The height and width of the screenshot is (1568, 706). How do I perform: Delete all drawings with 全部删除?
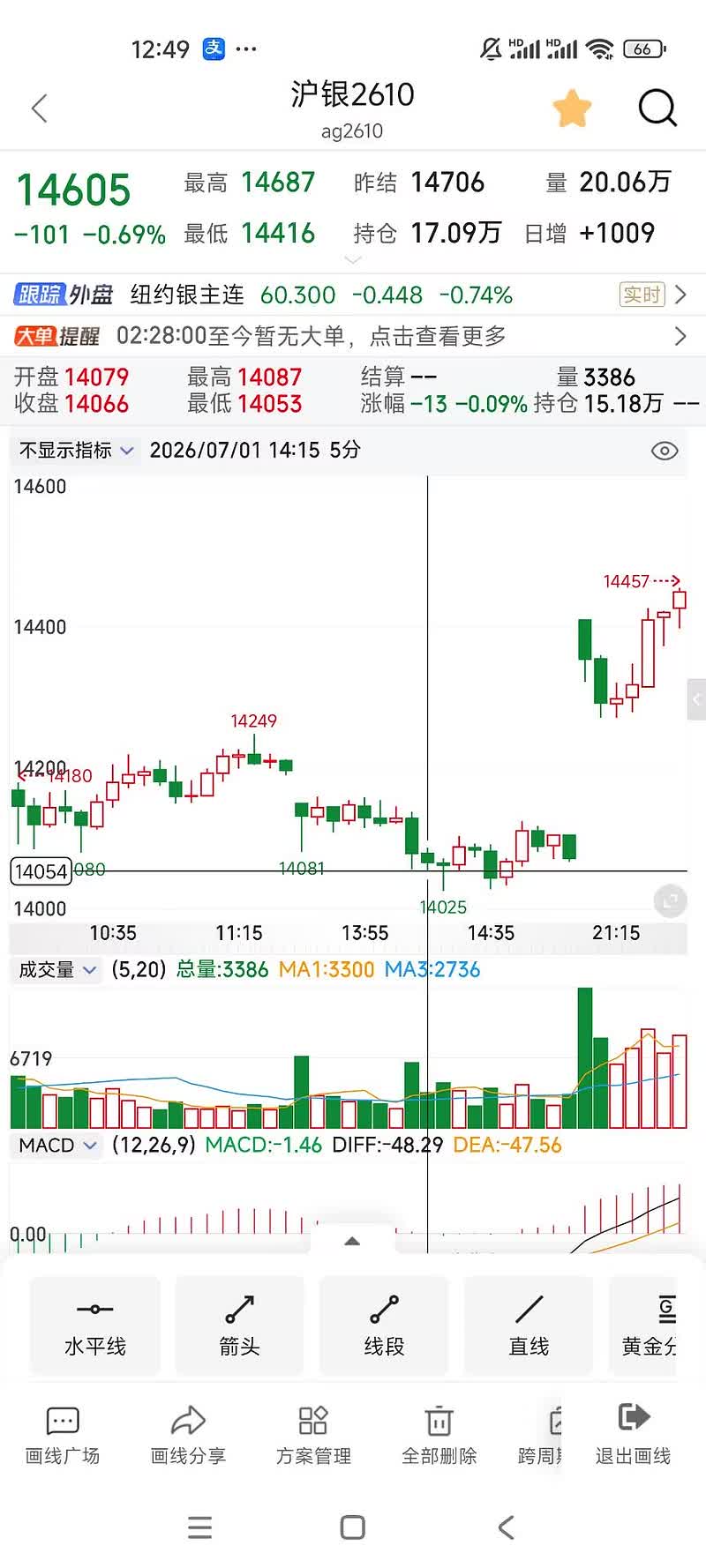pyautogui.click(x=439, y=1435)
